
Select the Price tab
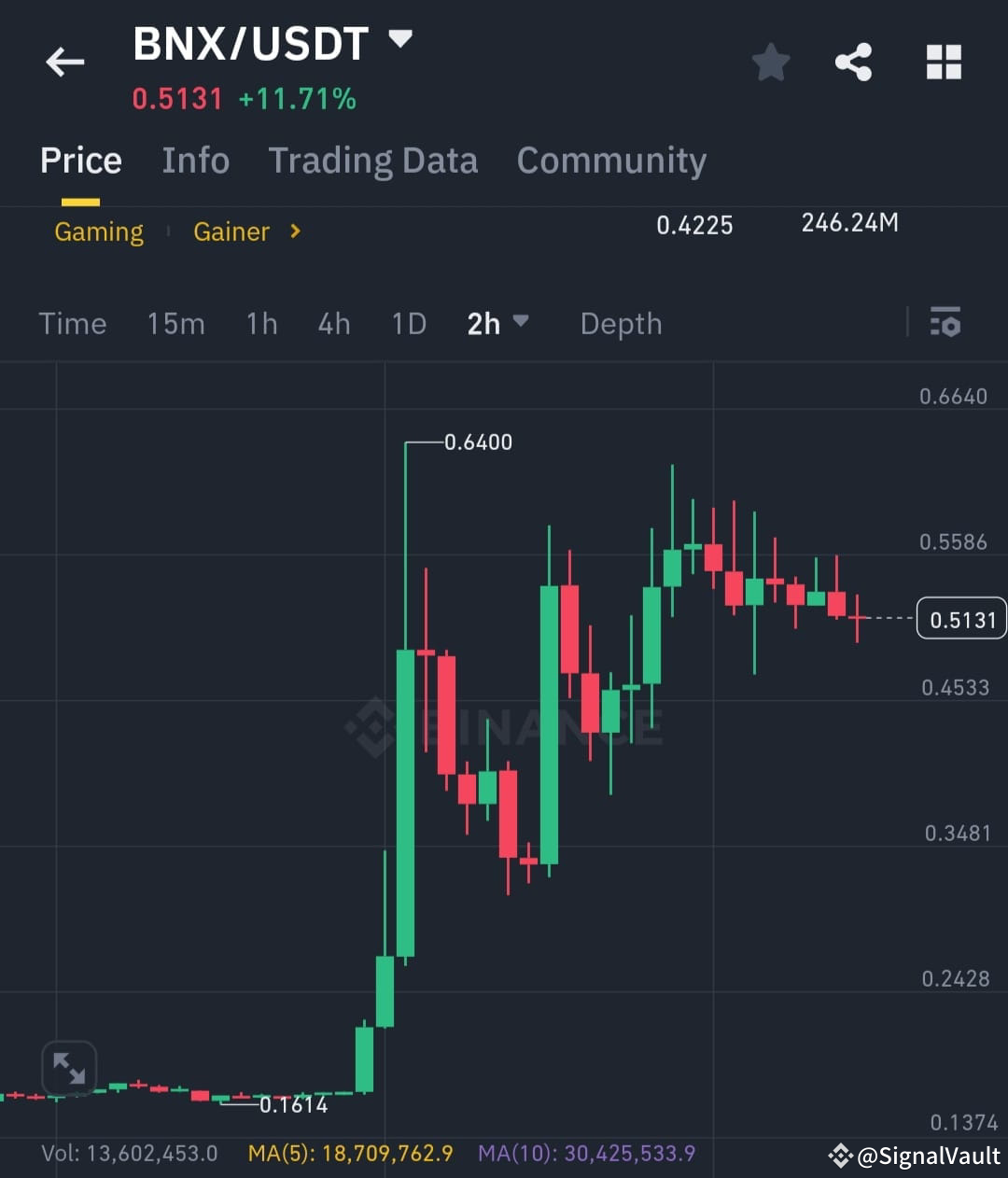81,160
